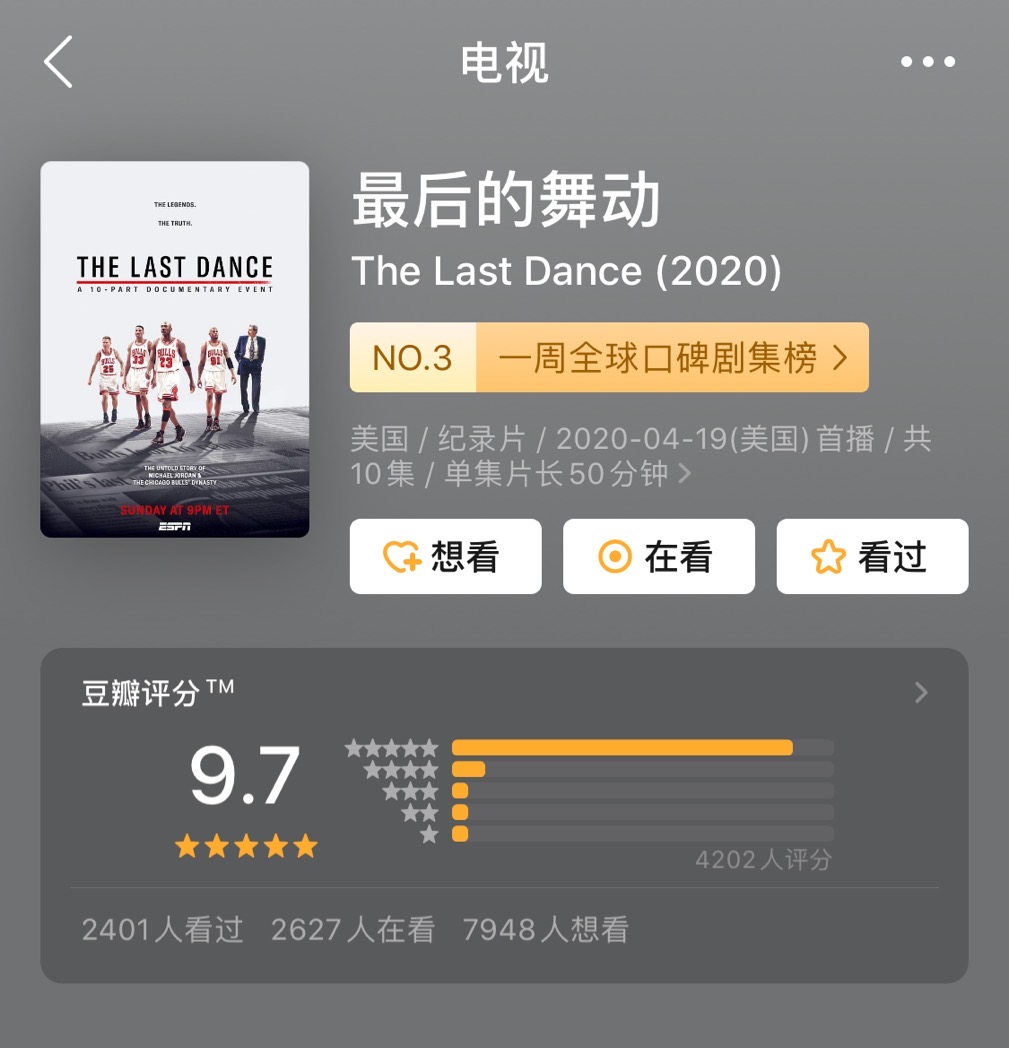This screenshot has width=1009, height=1048.
Task: Mark the show as 看过
Action: pos(872,557)
